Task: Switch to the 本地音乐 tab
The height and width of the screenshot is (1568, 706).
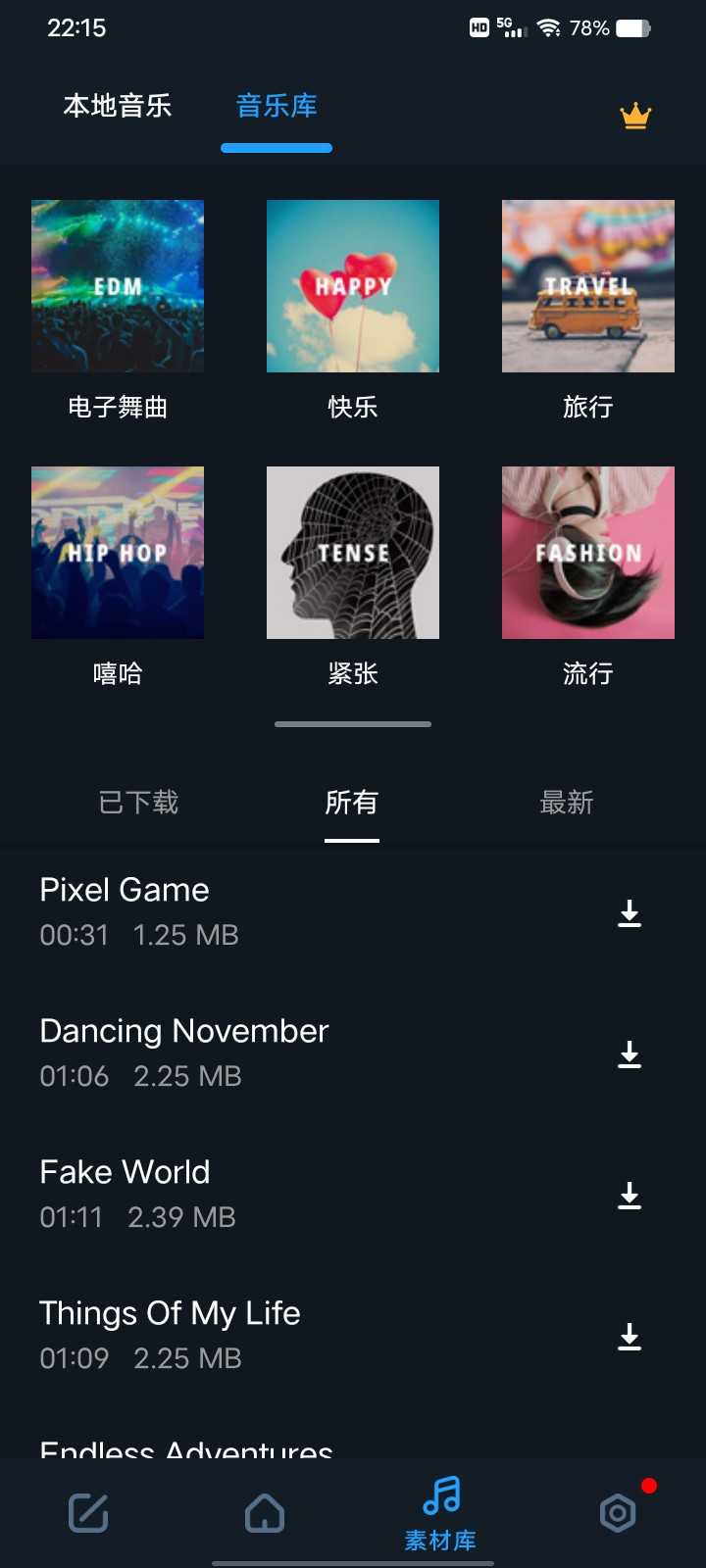Action: click(118, 106)
